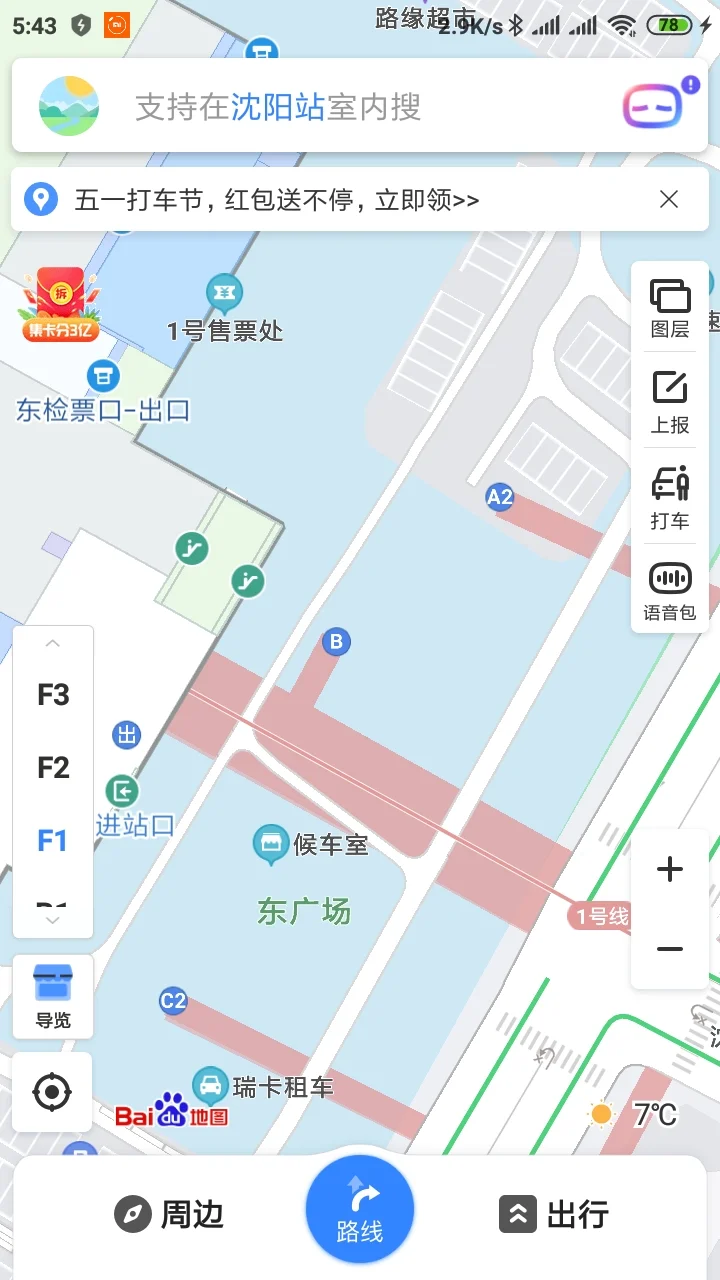Tap the 路线 routes button
The height and width of the screenshot is (1280, 720).
[359, 1207]
